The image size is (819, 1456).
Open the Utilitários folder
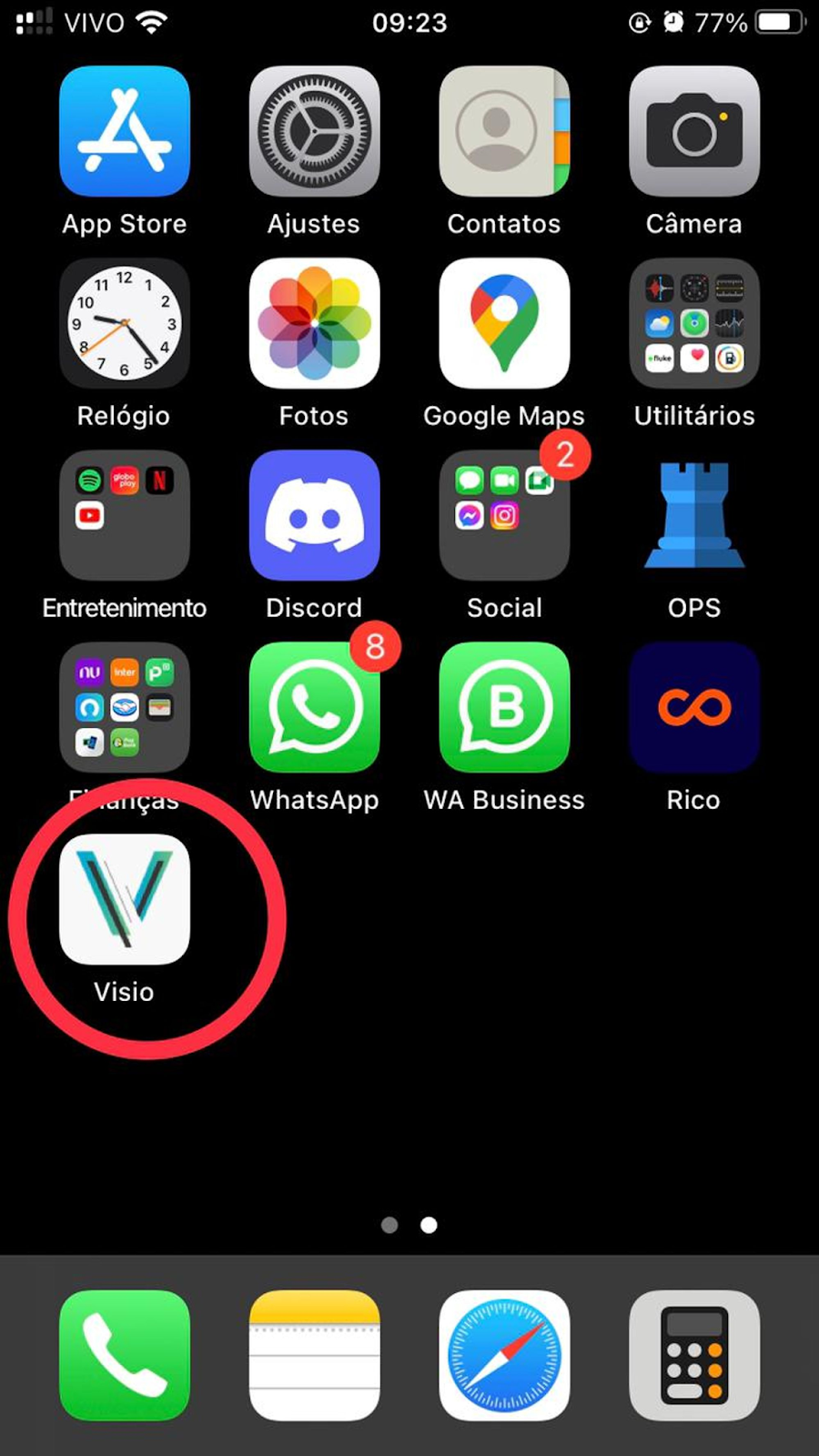[x=693, y=323]
